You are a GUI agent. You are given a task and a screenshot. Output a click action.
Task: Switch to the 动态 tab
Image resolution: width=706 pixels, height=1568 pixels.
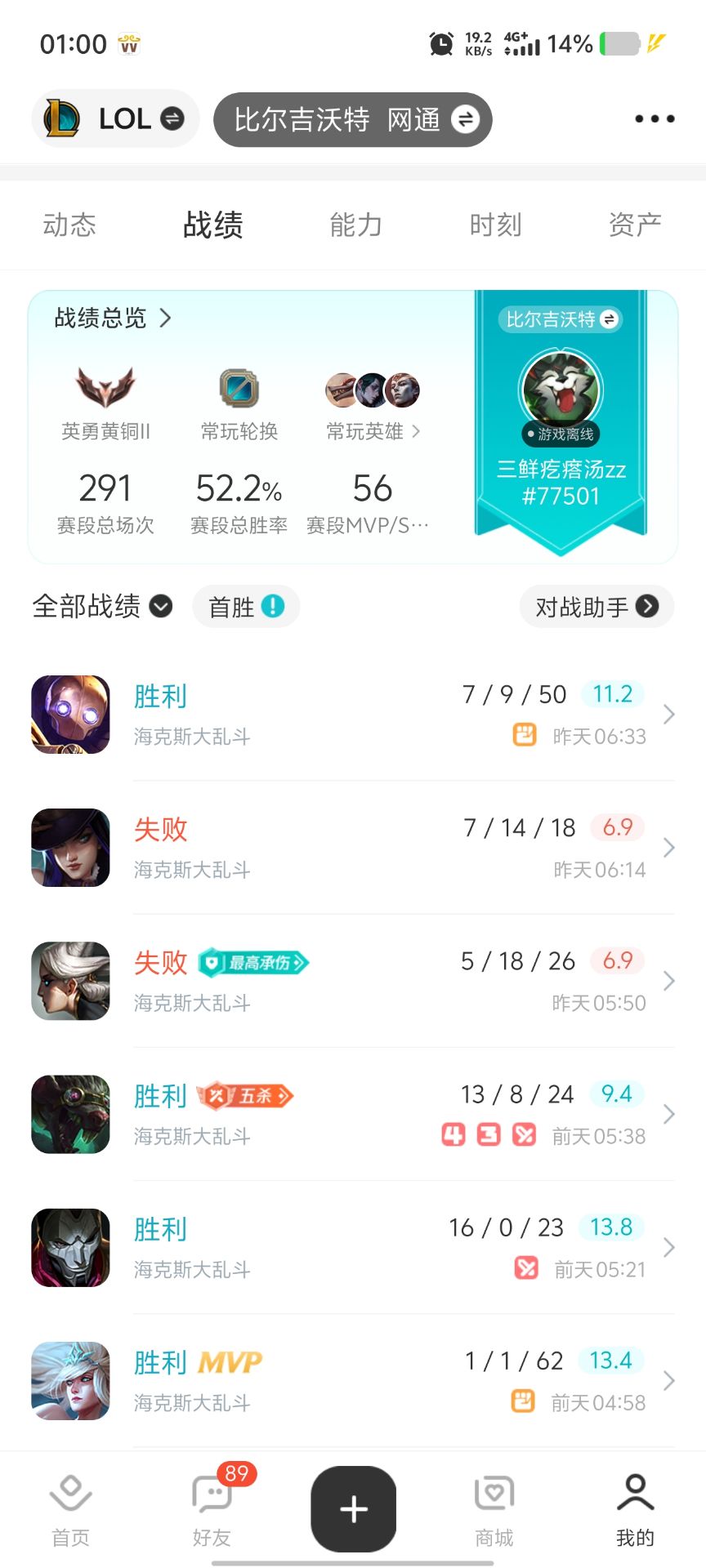(69, 225)
